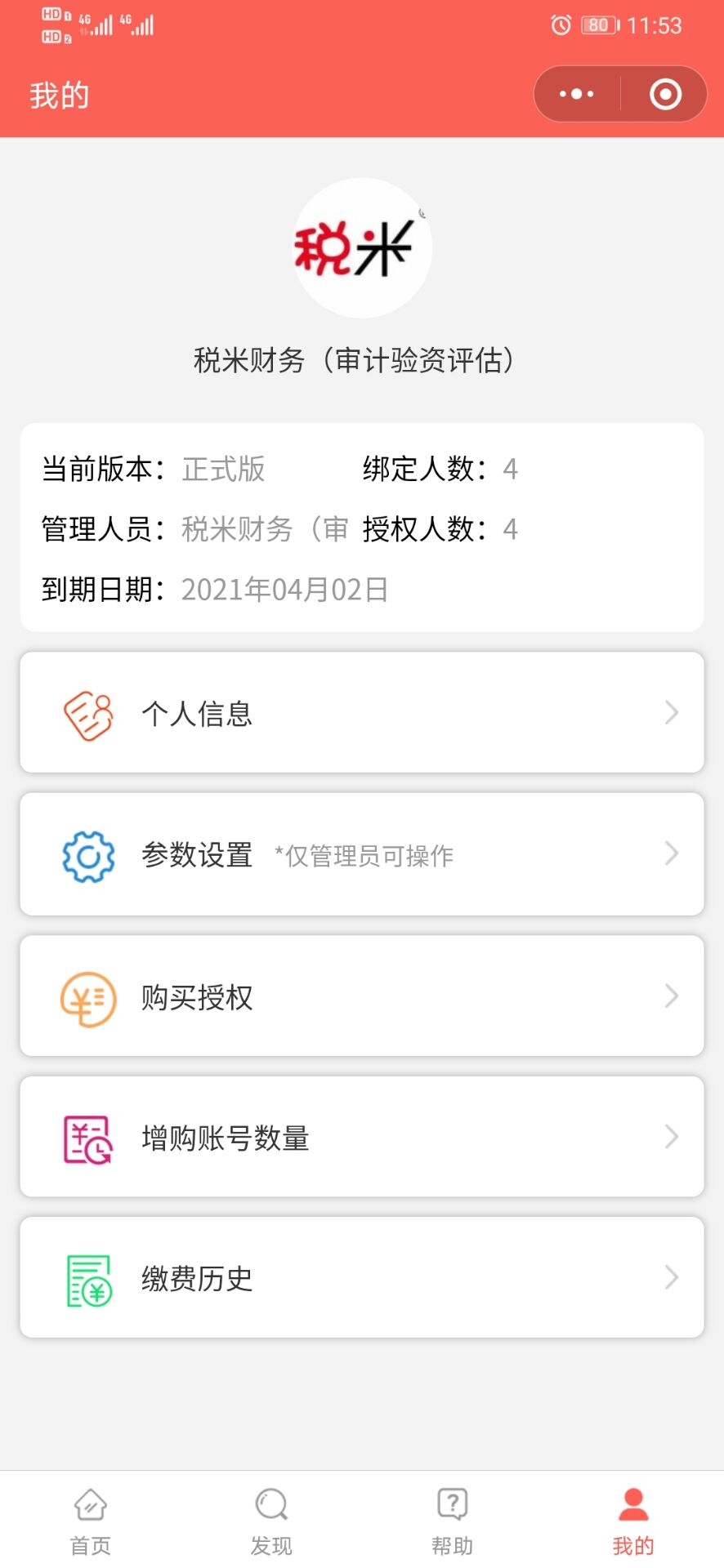
Task: Select the 我的 tab
Action: coord(633,1521)
